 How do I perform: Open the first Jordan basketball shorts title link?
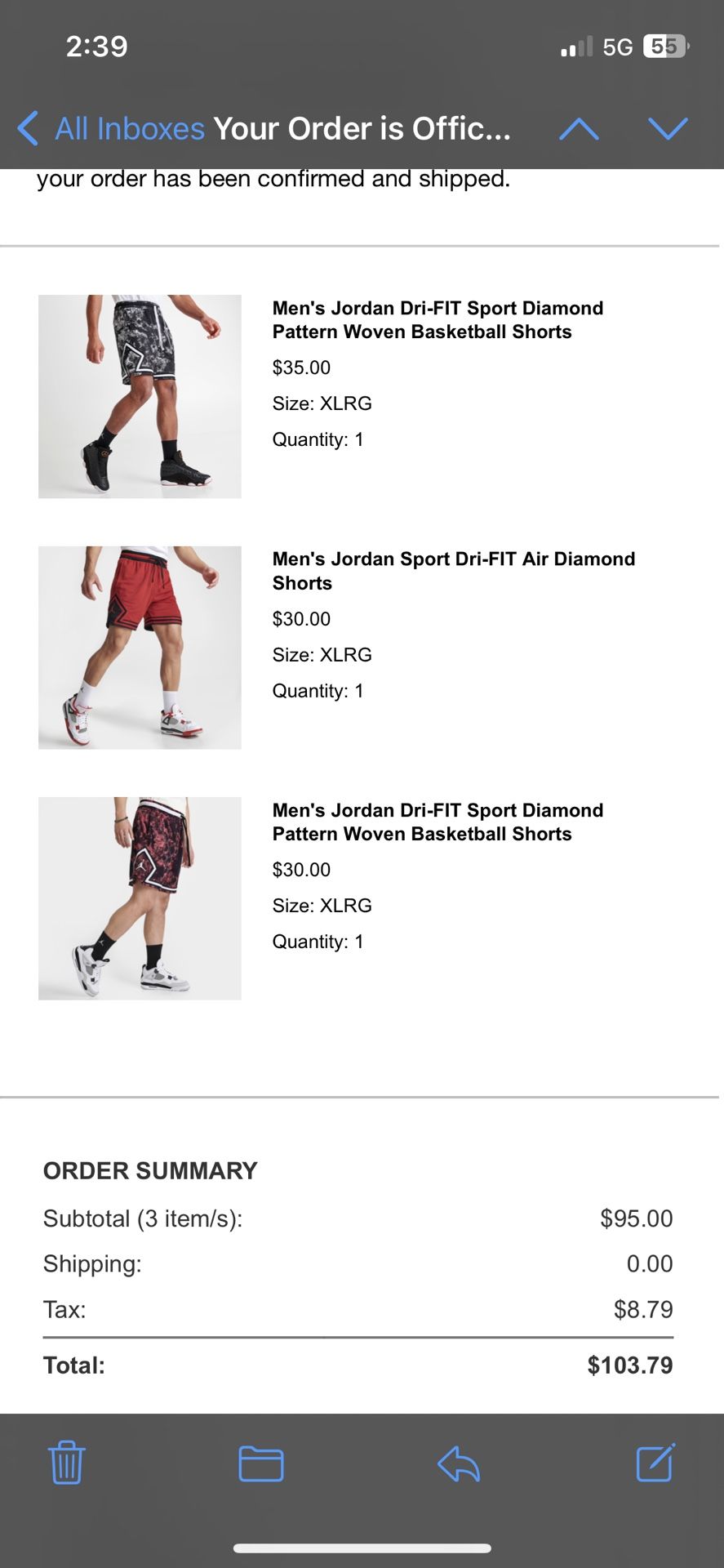click(x=437, y=319)
